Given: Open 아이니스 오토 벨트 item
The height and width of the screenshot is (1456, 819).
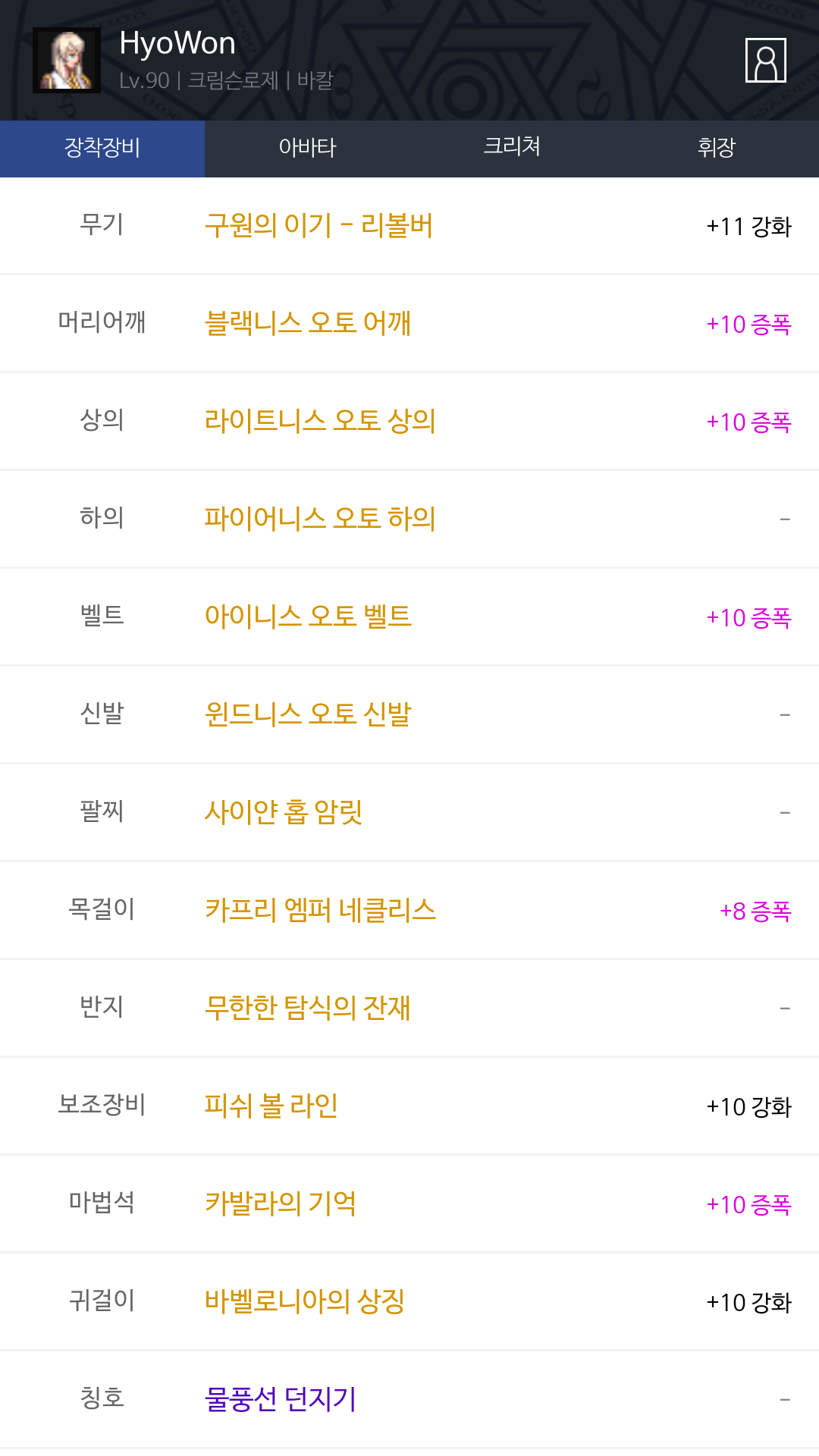Looking at the screenshot, I should (308, 617).
